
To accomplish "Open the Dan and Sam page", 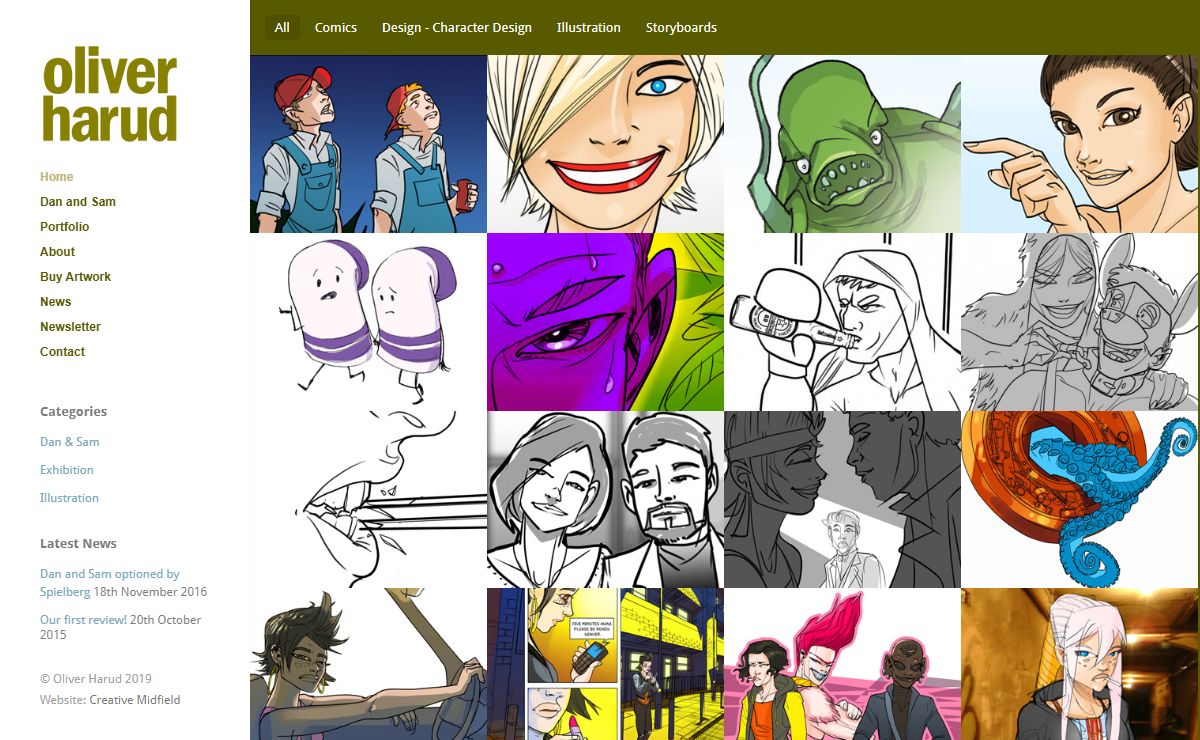I will click(x=78, y=202).
